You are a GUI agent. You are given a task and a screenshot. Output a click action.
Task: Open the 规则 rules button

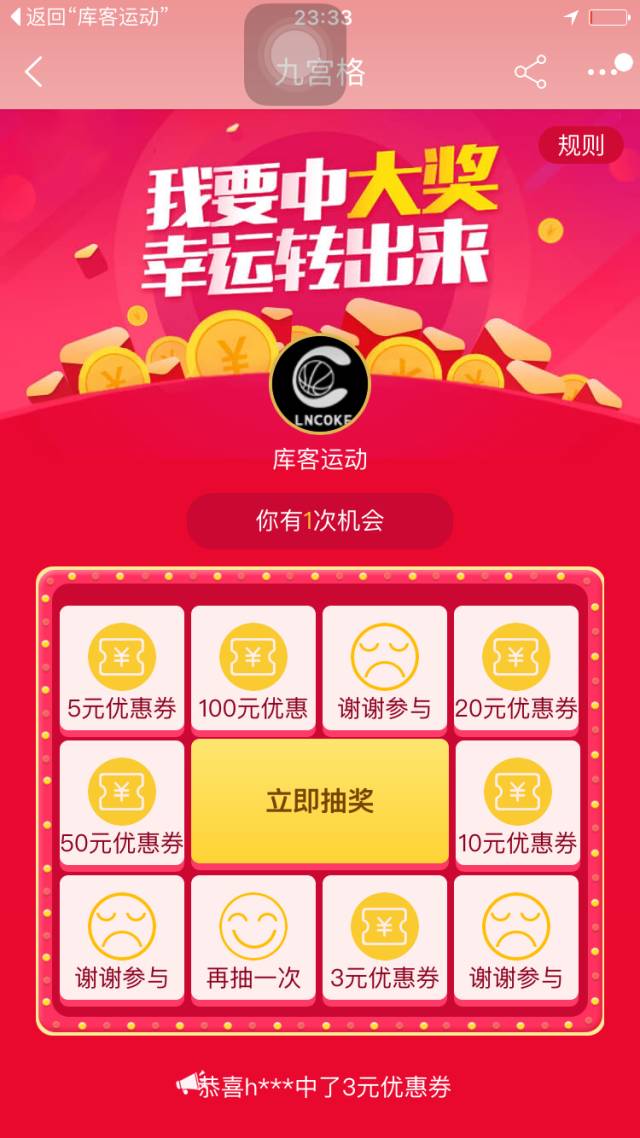(581, 145)
